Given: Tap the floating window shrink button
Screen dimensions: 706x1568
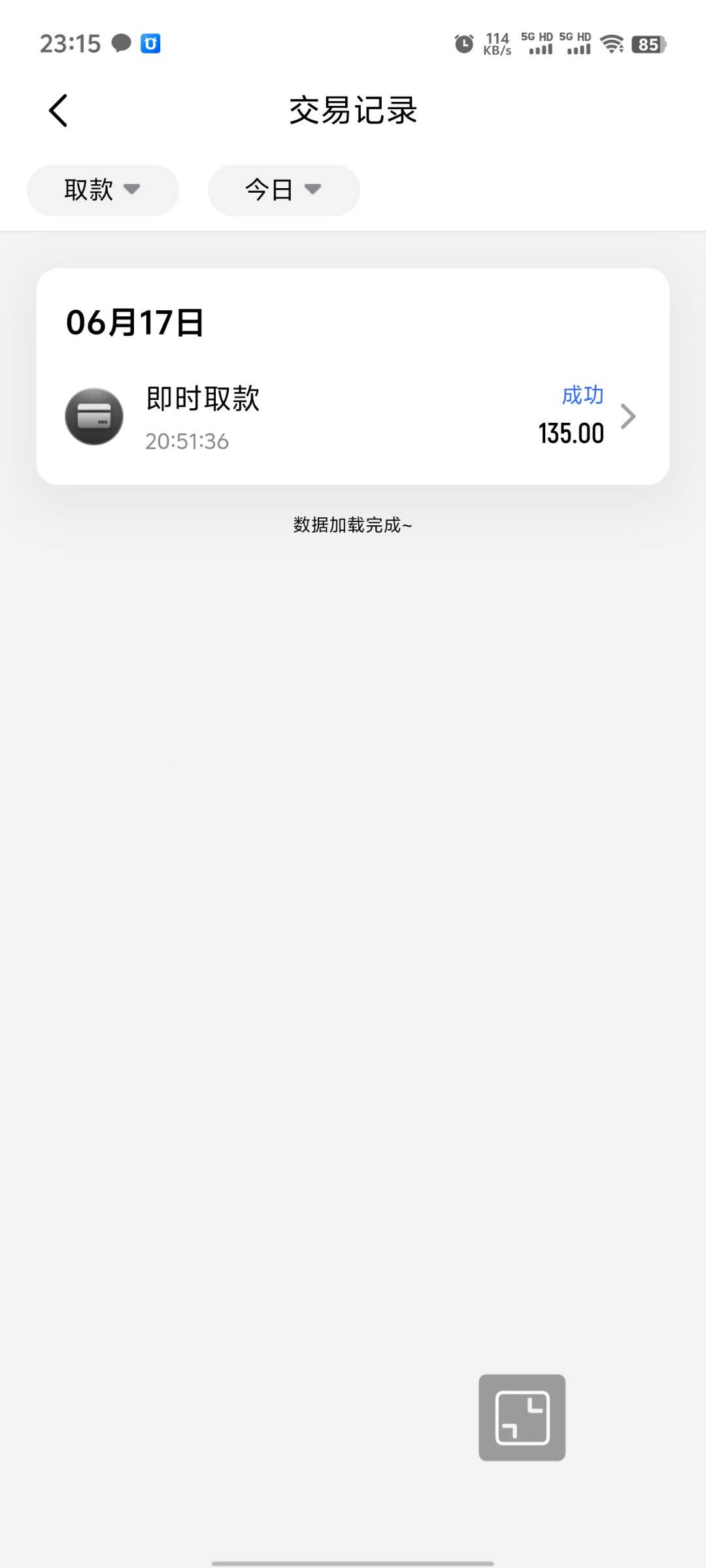Looking at the screenshot, I should [522, 1417].
